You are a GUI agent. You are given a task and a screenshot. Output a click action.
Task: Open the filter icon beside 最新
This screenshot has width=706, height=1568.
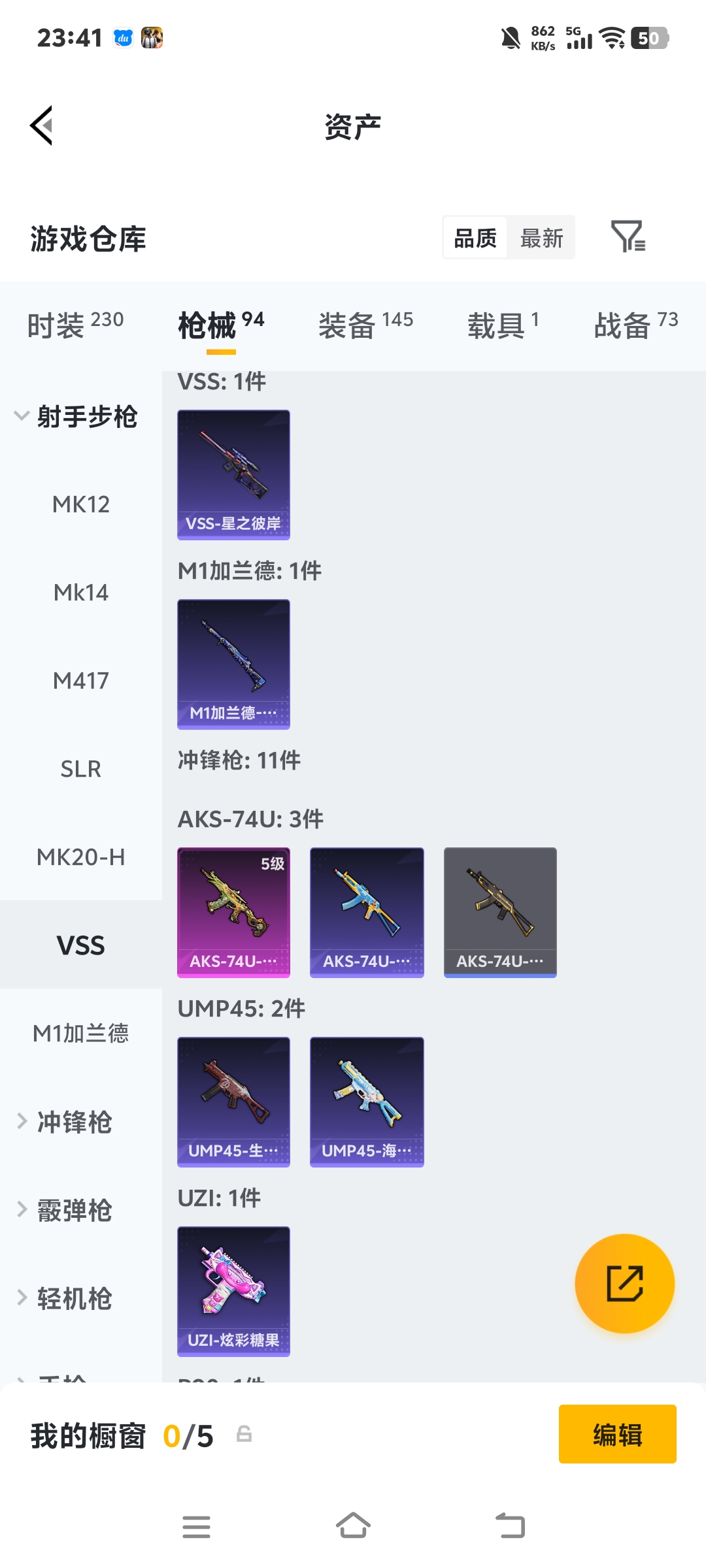coord(628,237)
